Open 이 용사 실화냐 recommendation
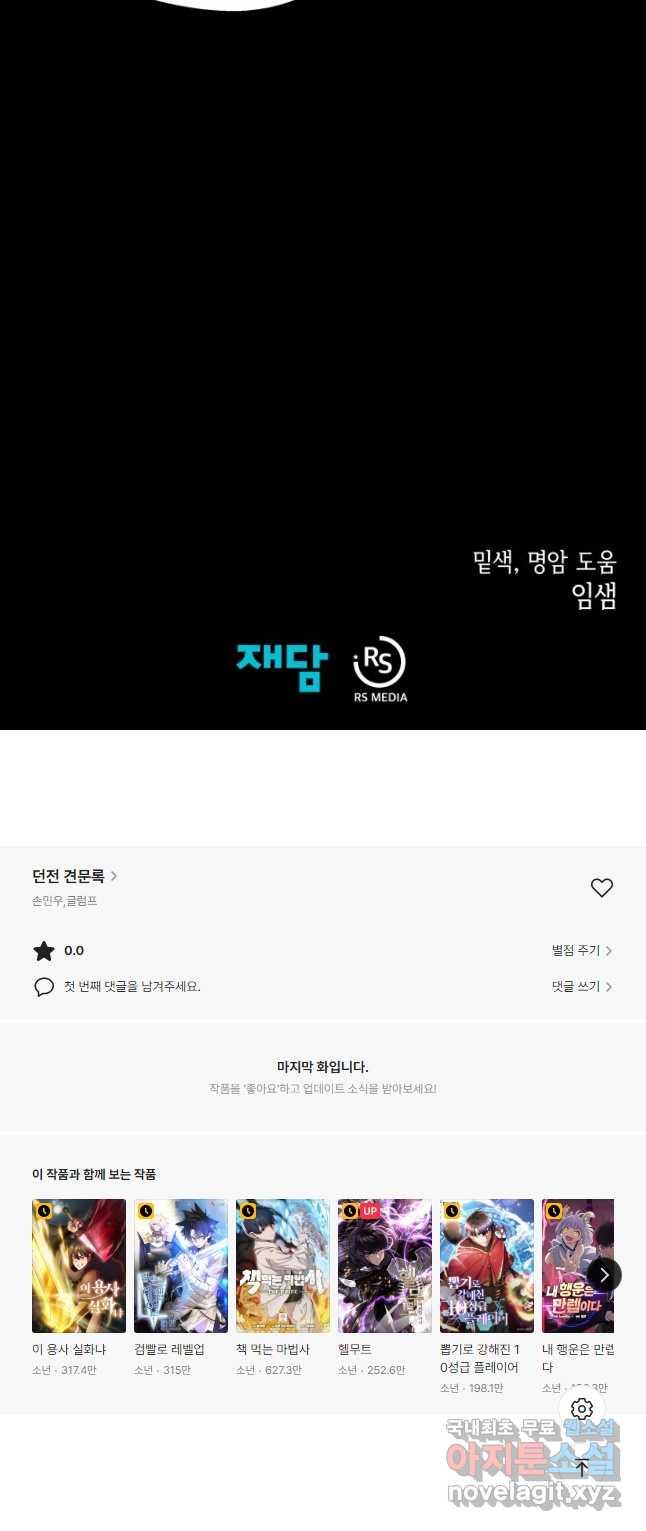 click(x=79, y=1266)
